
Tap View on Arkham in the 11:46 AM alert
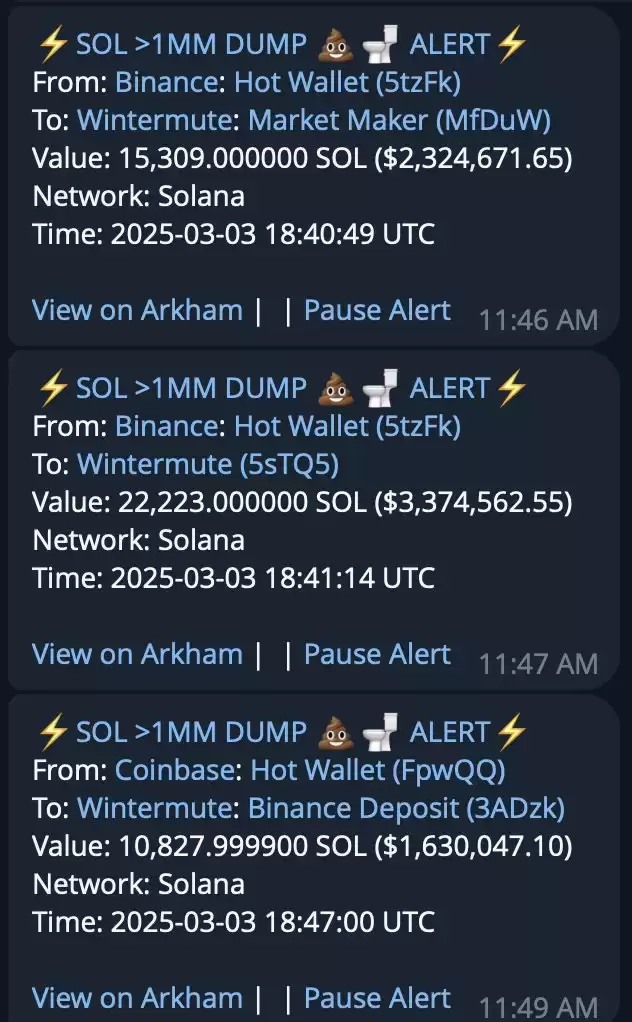click(137, 310)
